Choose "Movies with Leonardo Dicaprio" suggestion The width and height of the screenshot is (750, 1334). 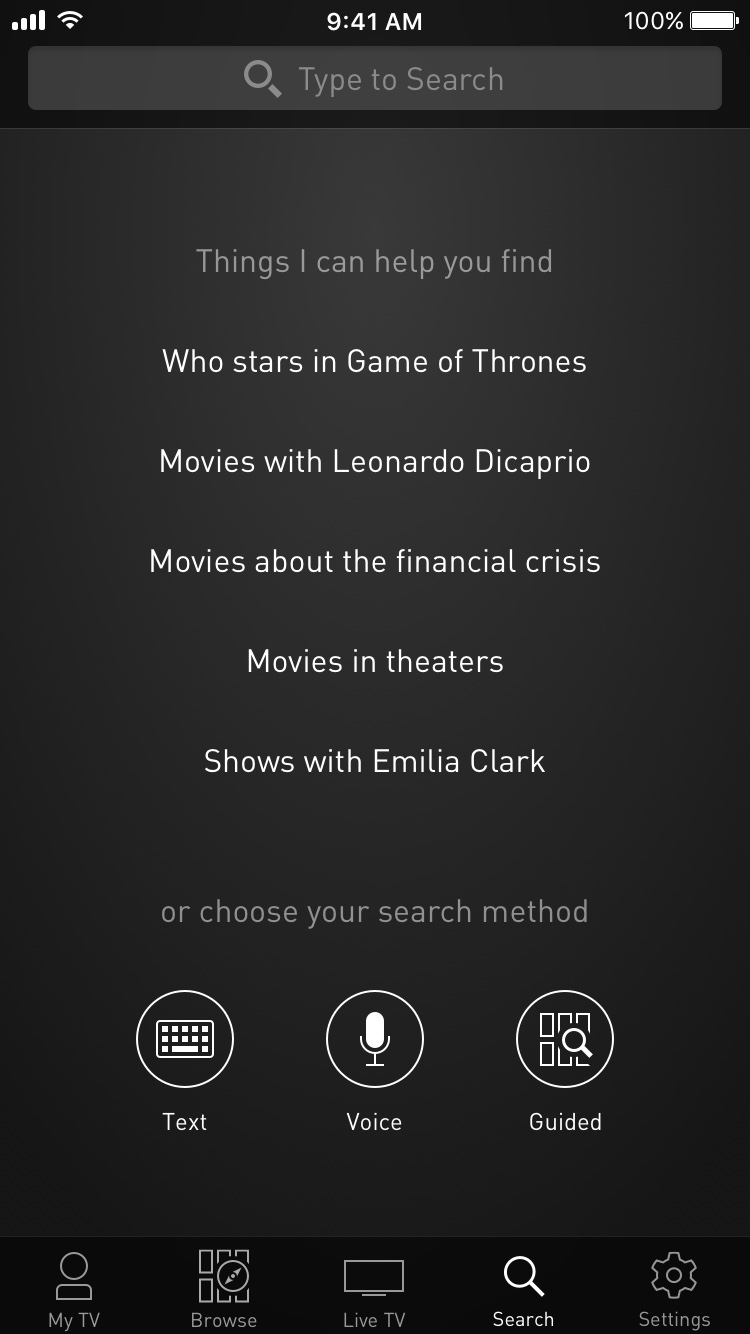coord(375,461)
